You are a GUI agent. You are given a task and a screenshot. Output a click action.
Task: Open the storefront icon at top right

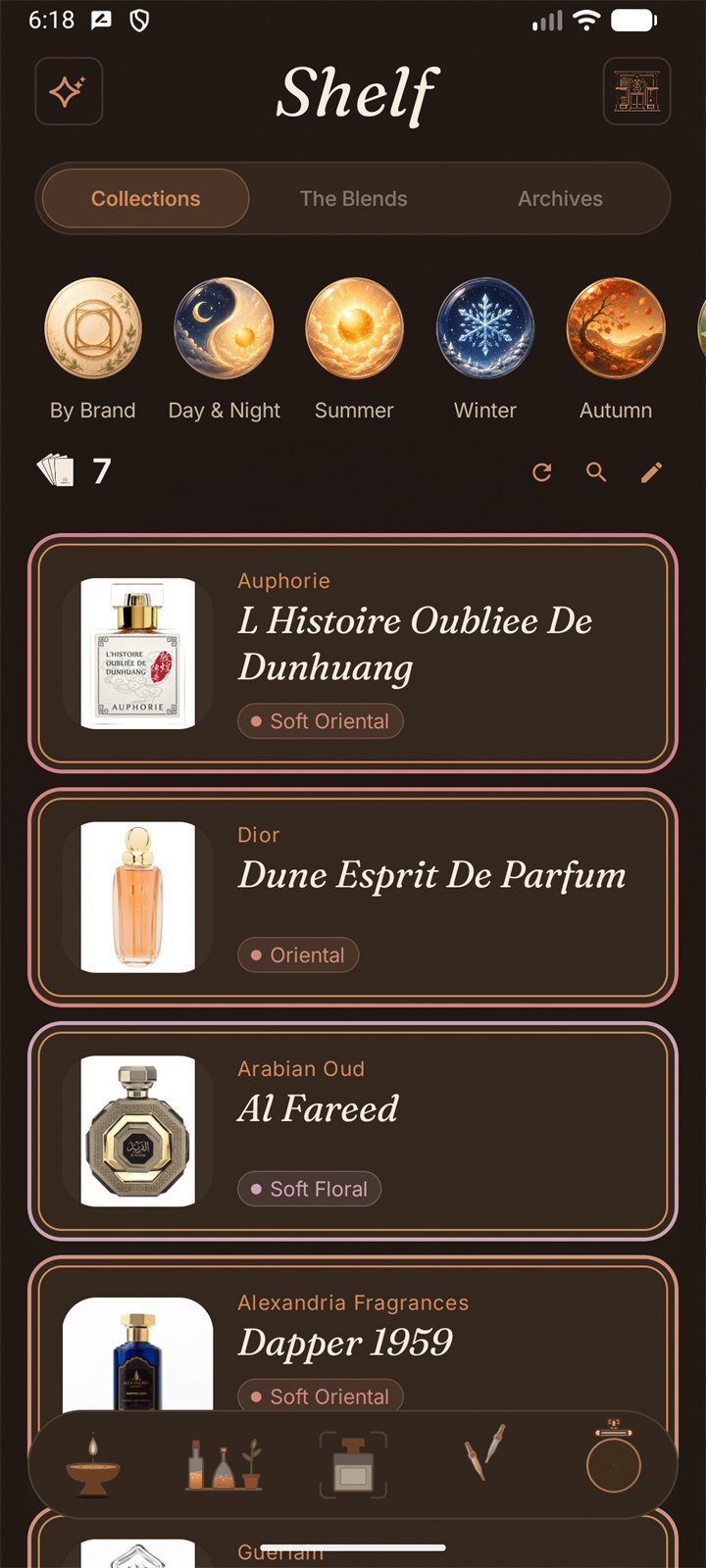636,91
